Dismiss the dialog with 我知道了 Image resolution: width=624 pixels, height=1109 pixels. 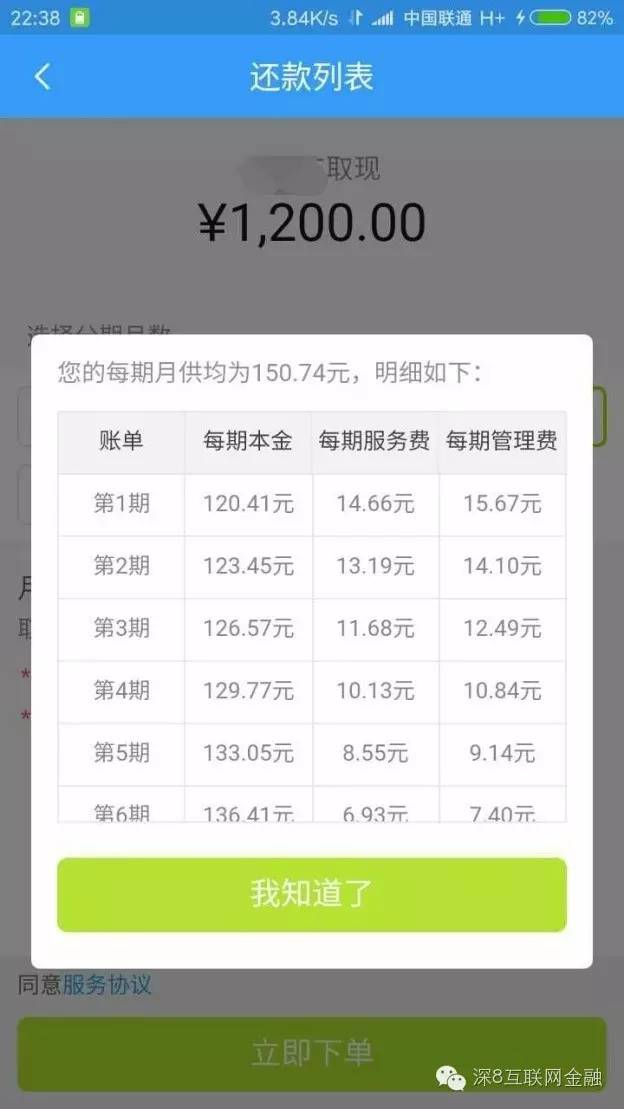311,895
